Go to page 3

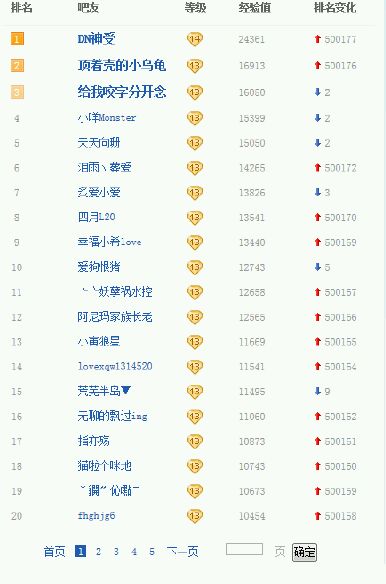pyautogui.click(x=116, y=551)
